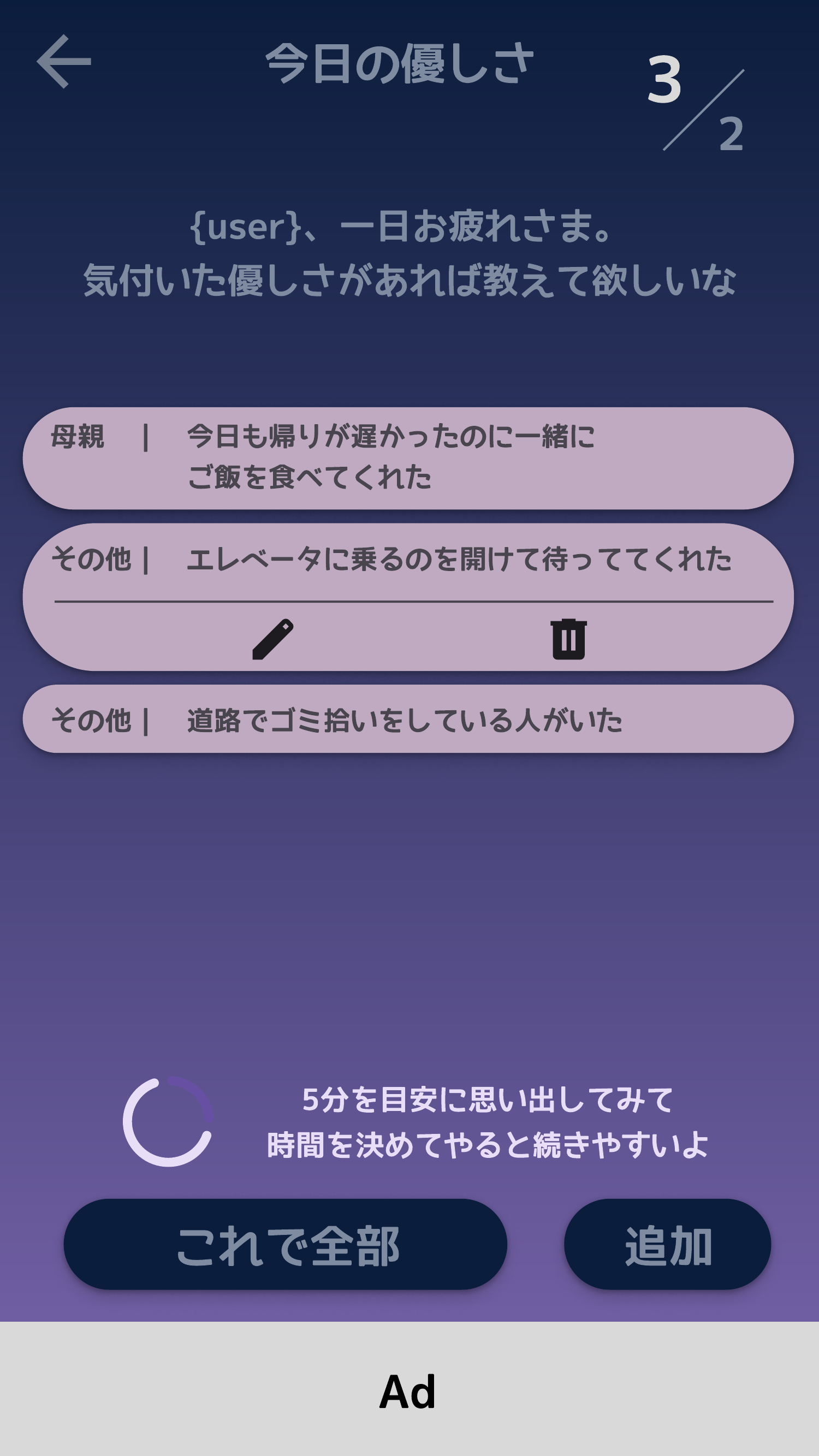Screen dimensions: 819x1456
Task: Add a new kindness with 追加
Action: (x=667, y=1245)
